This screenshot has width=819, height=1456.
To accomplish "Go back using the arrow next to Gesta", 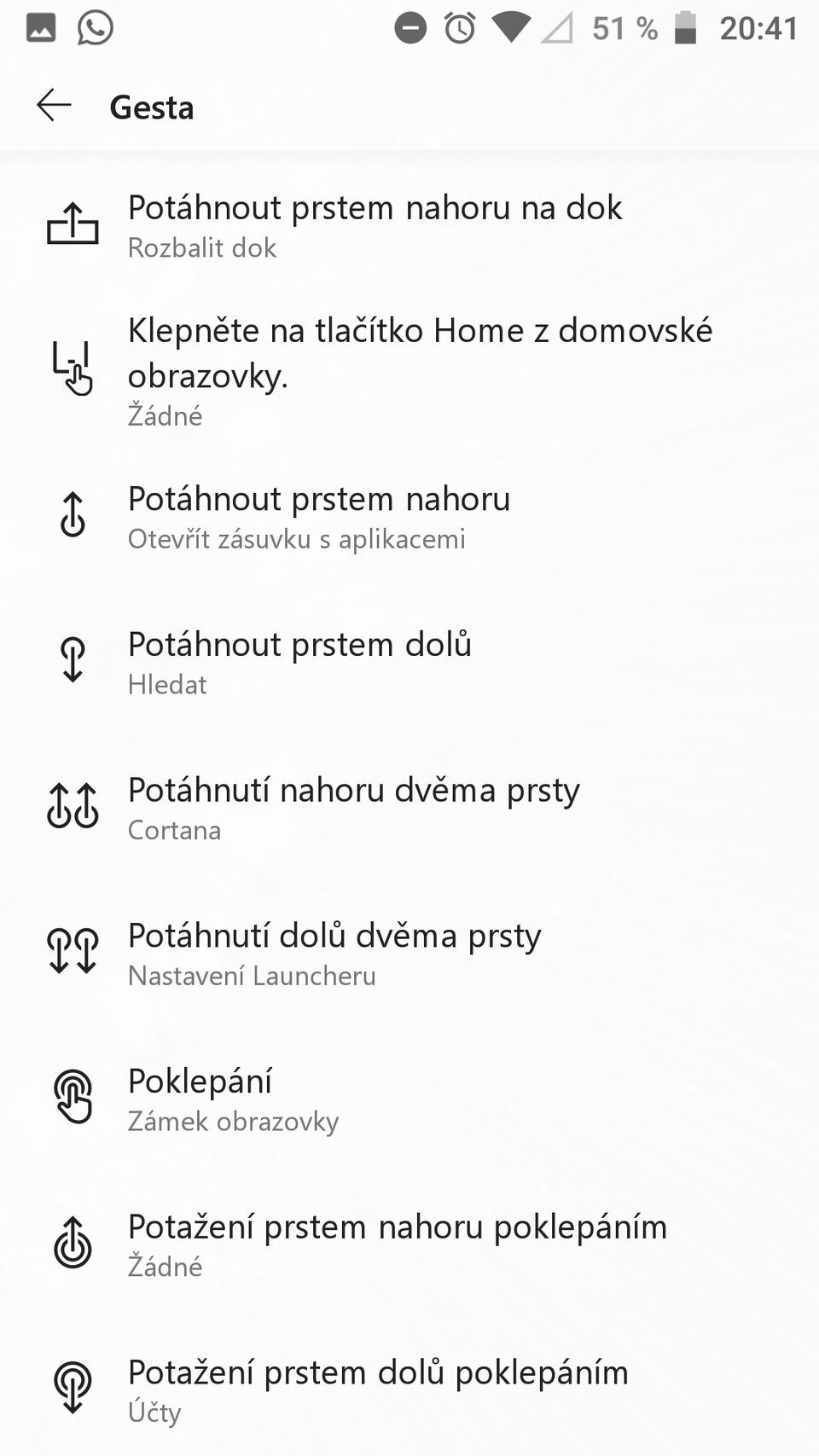I will click(54, 106).
